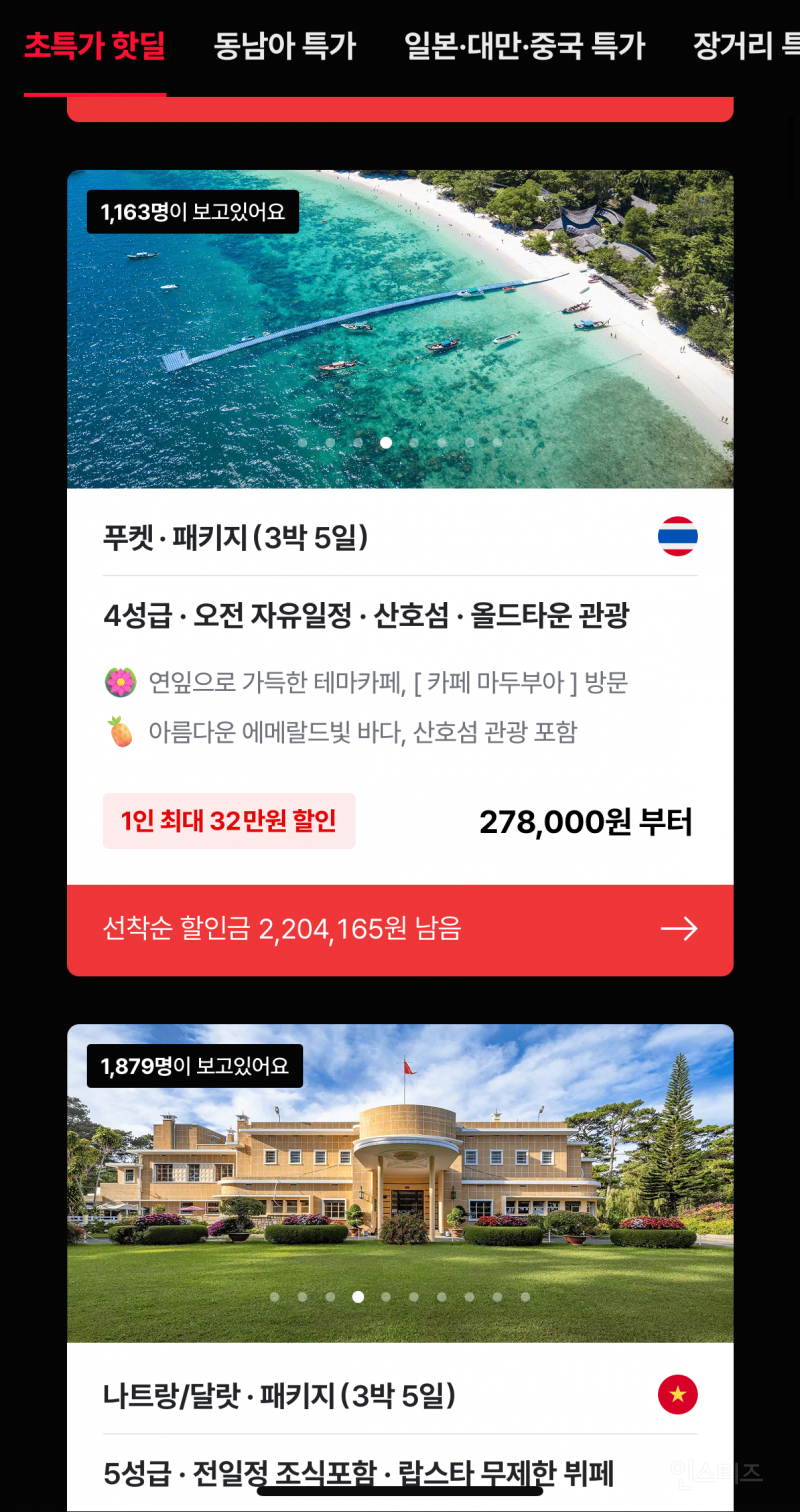This screenshot has width=800, height=1512.
Task: Tap the image page dots on 나트랑/달랏 photo
Action: pos(400,1297)
